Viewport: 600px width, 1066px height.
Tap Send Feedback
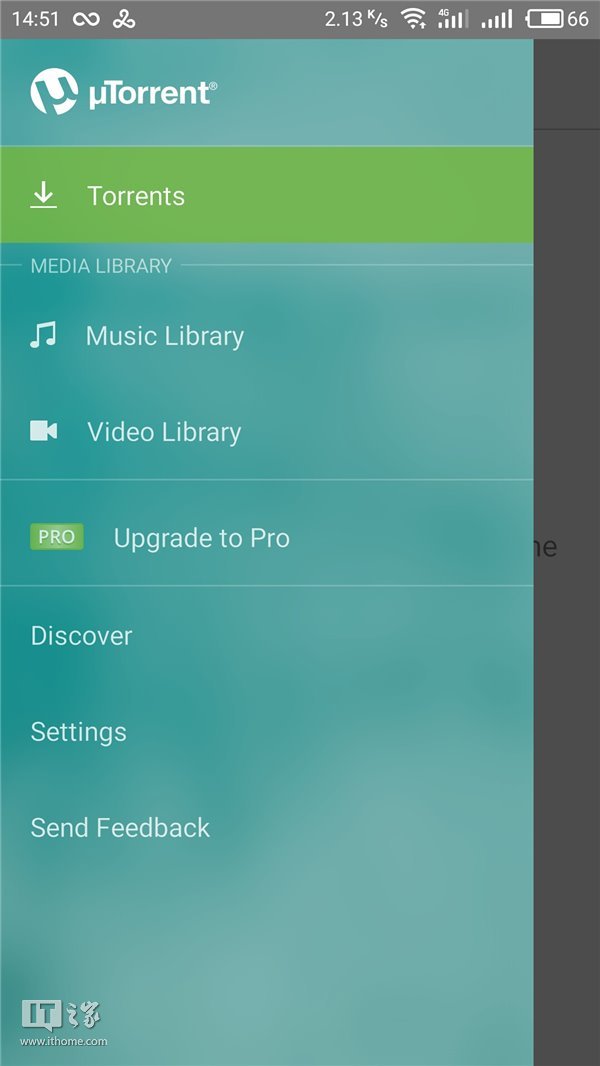click(x=120, y=828)
